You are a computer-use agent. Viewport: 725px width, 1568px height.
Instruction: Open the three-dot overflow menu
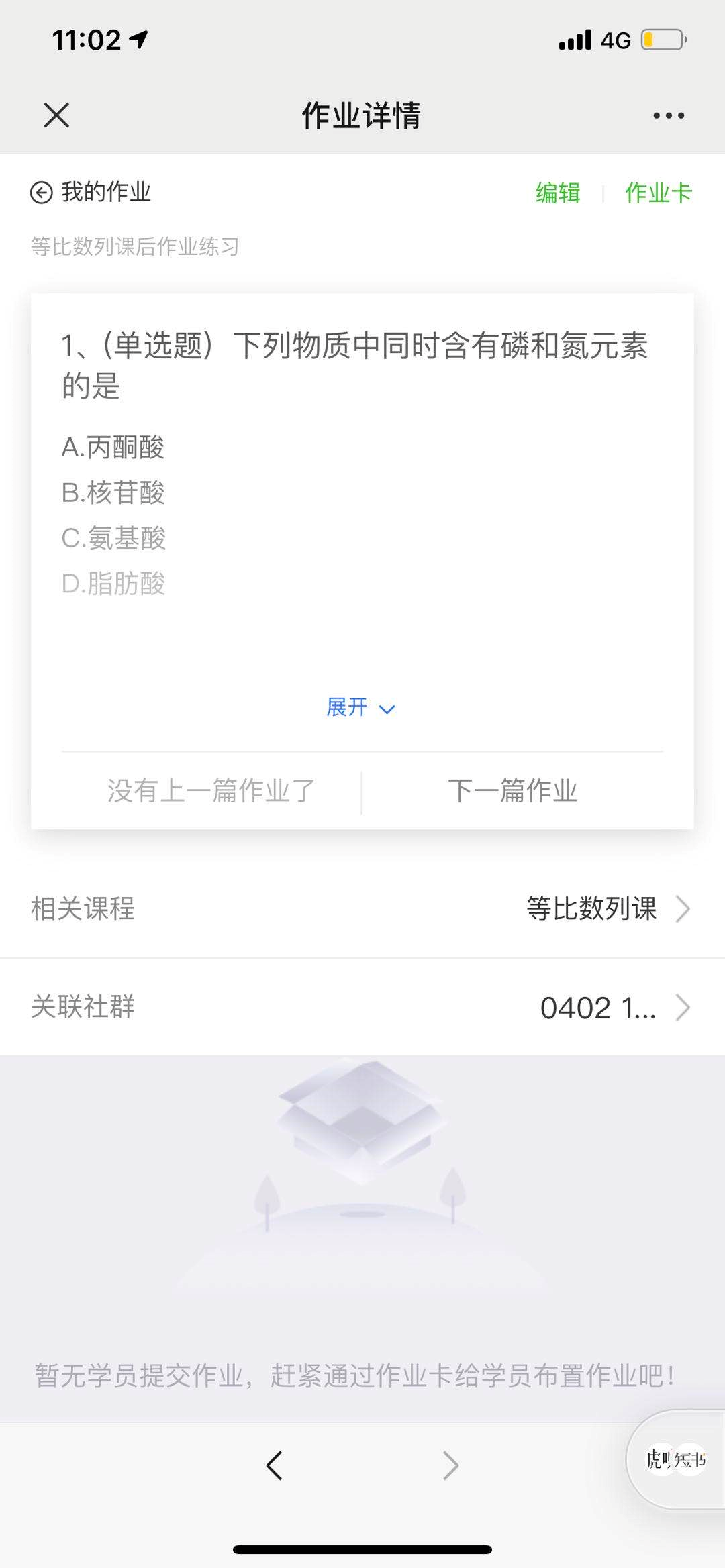[669, 116]
